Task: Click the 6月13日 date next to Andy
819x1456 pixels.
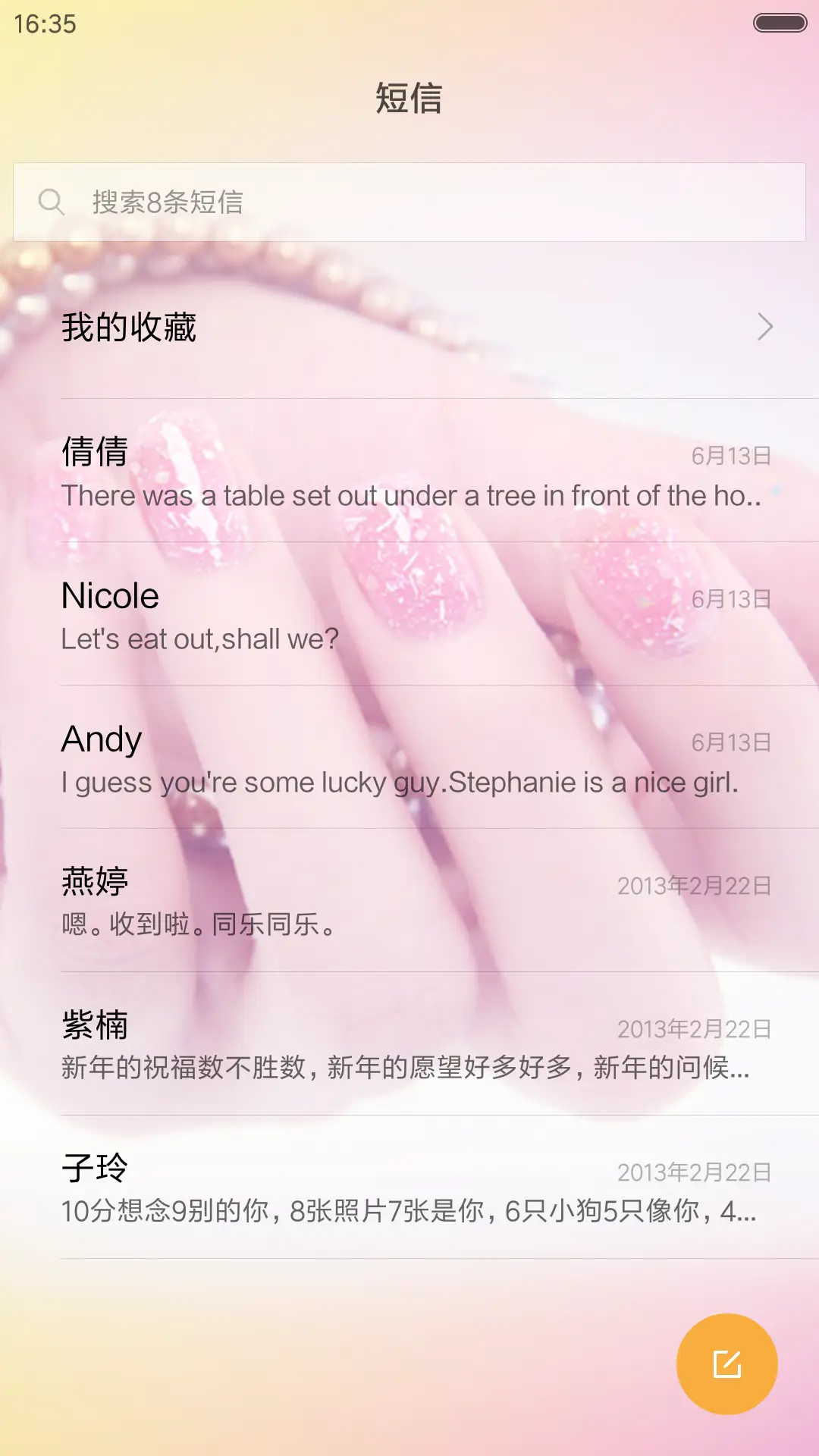Action: [x=733, y=743]
